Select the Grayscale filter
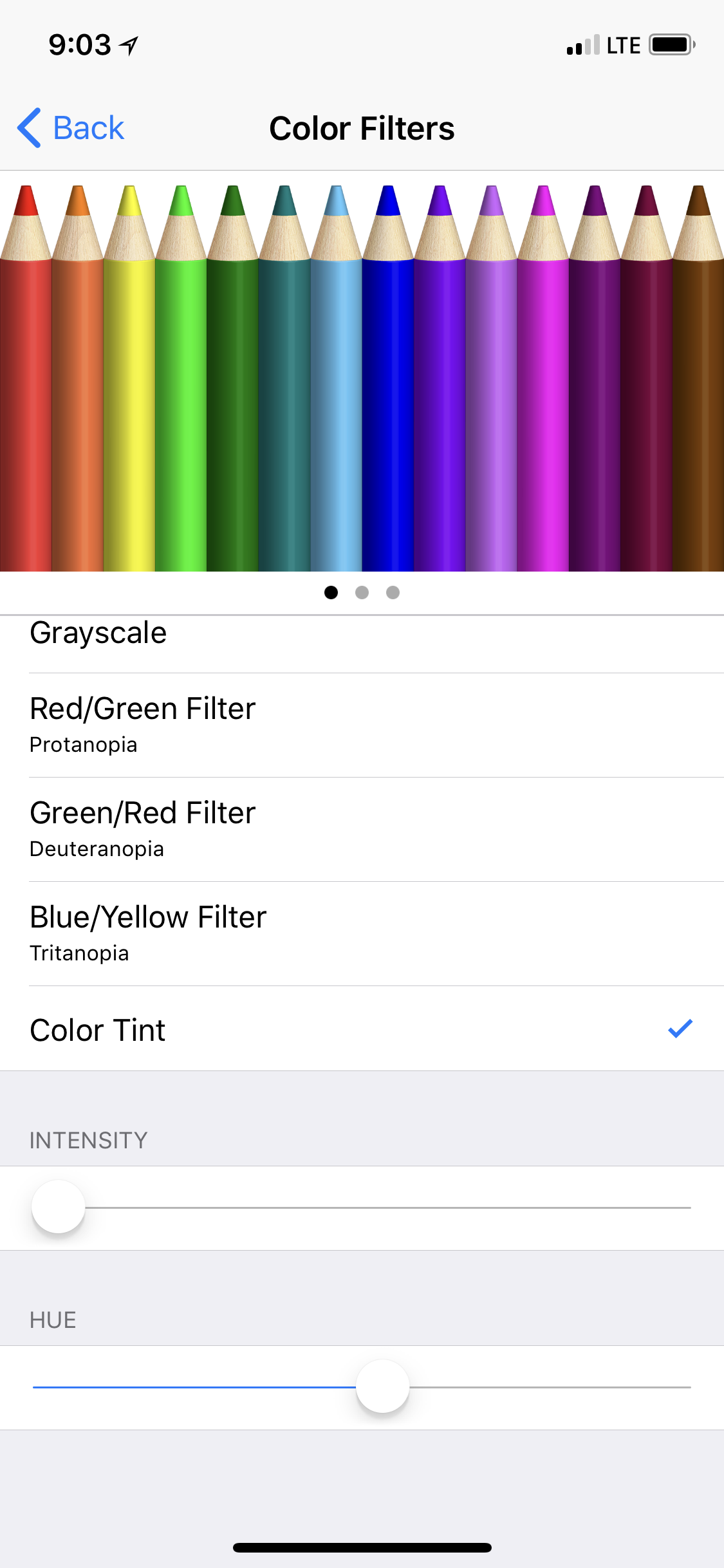 (362, 644)
